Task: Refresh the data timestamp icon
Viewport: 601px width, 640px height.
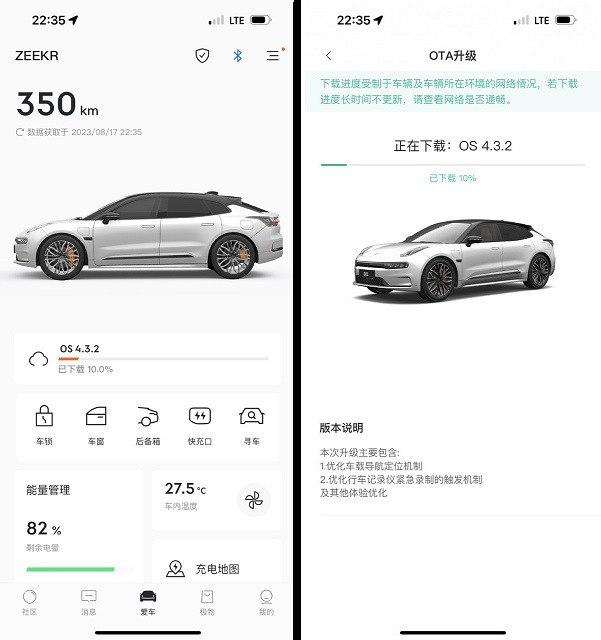Action: pos(20,132)
